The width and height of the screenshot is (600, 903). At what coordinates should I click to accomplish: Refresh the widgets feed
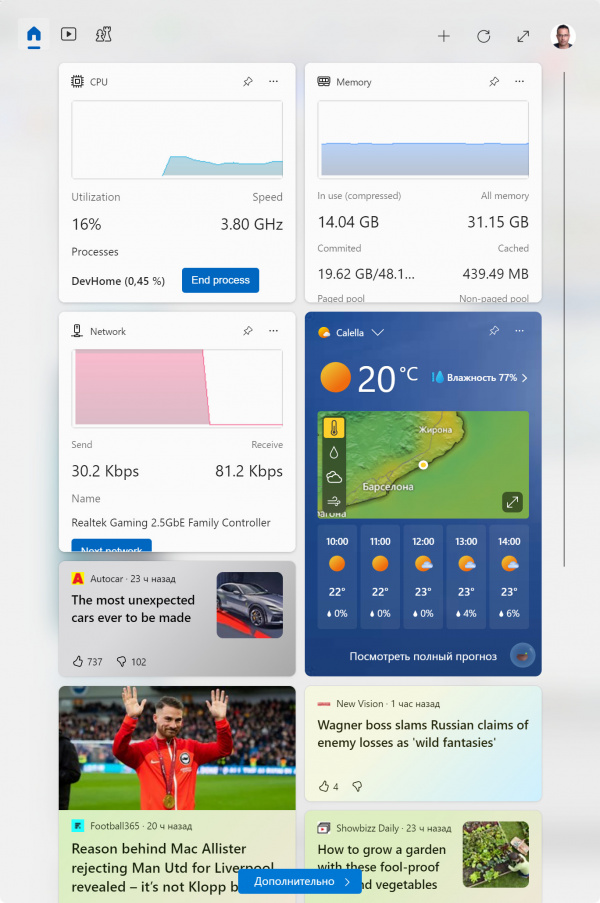tap(484, 36)
